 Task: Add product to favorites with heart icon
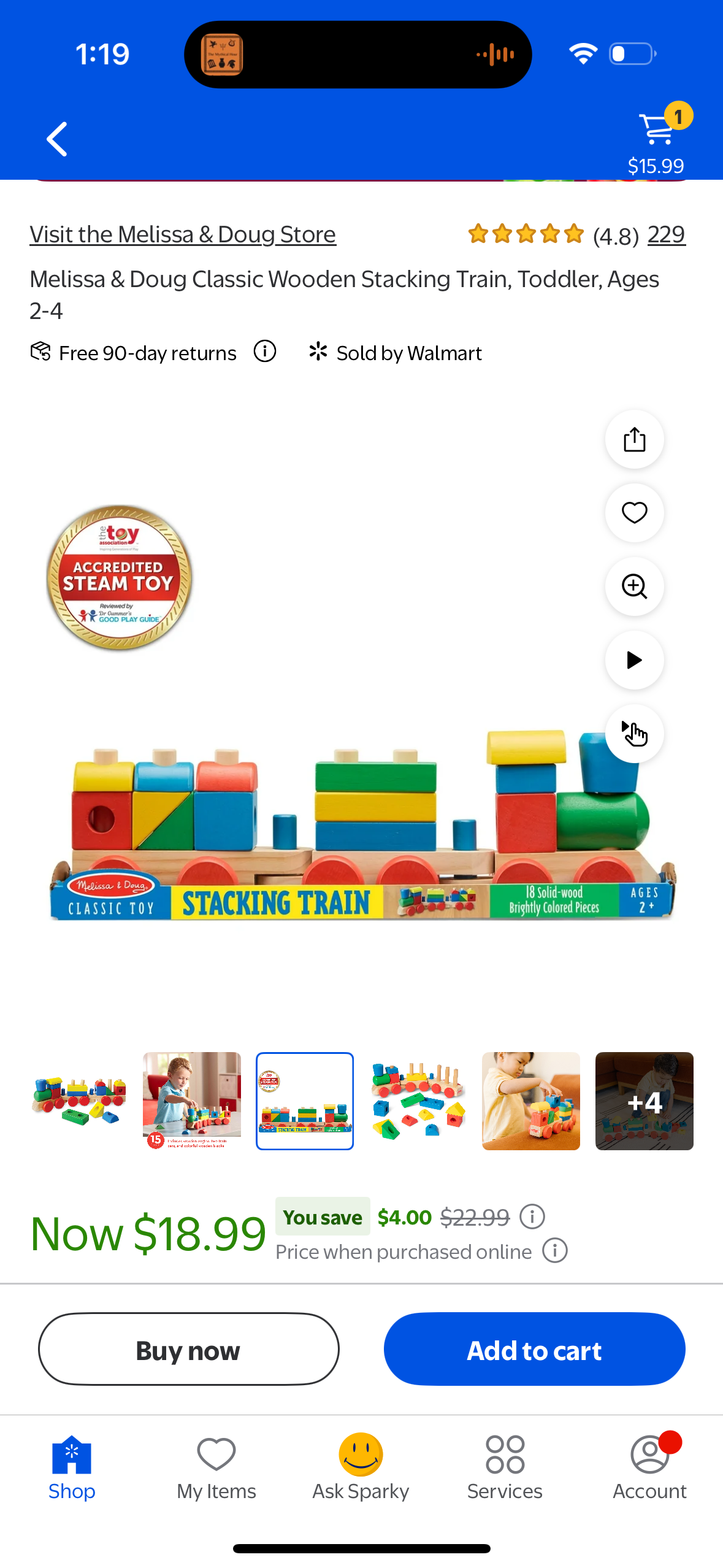click(x=634, y=513)
